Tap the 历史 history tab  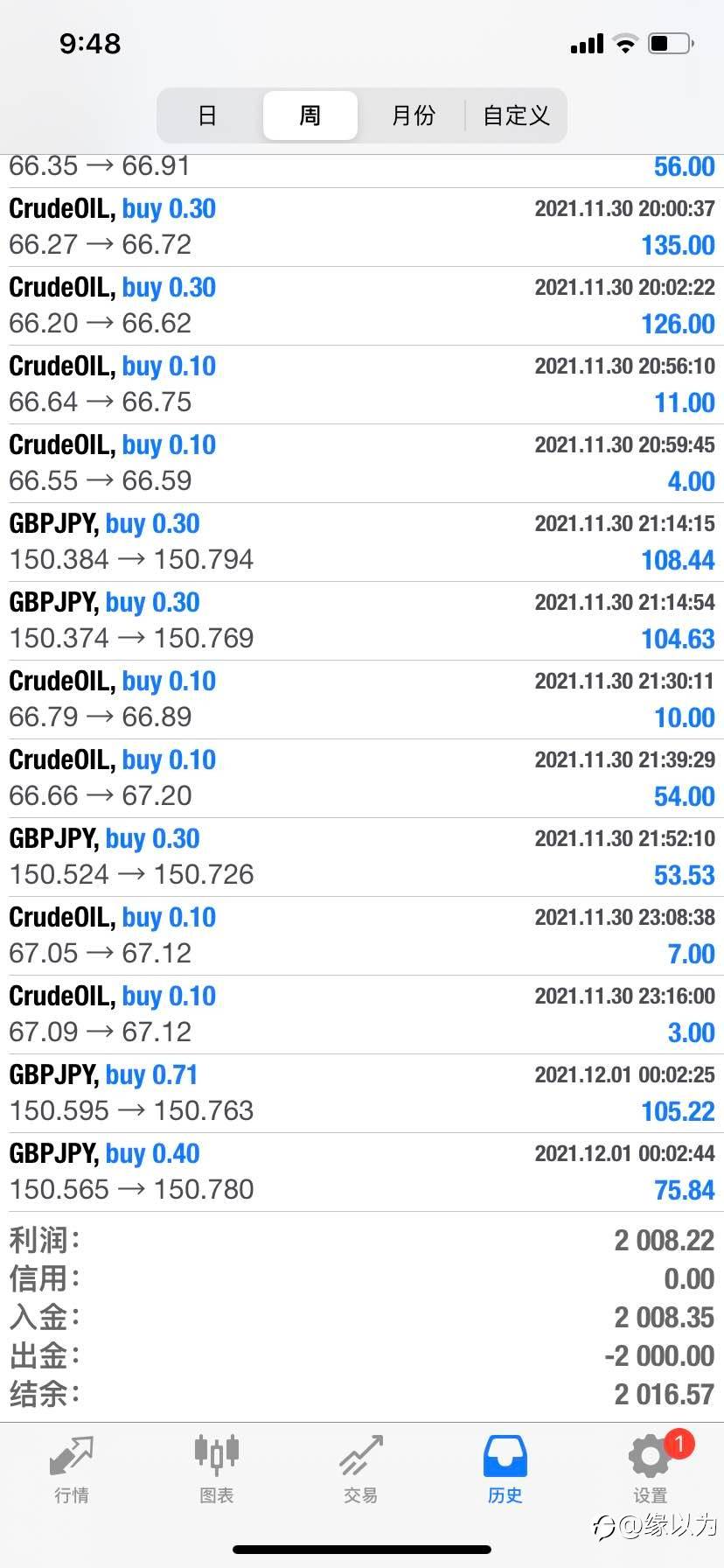coord(505,1470)
